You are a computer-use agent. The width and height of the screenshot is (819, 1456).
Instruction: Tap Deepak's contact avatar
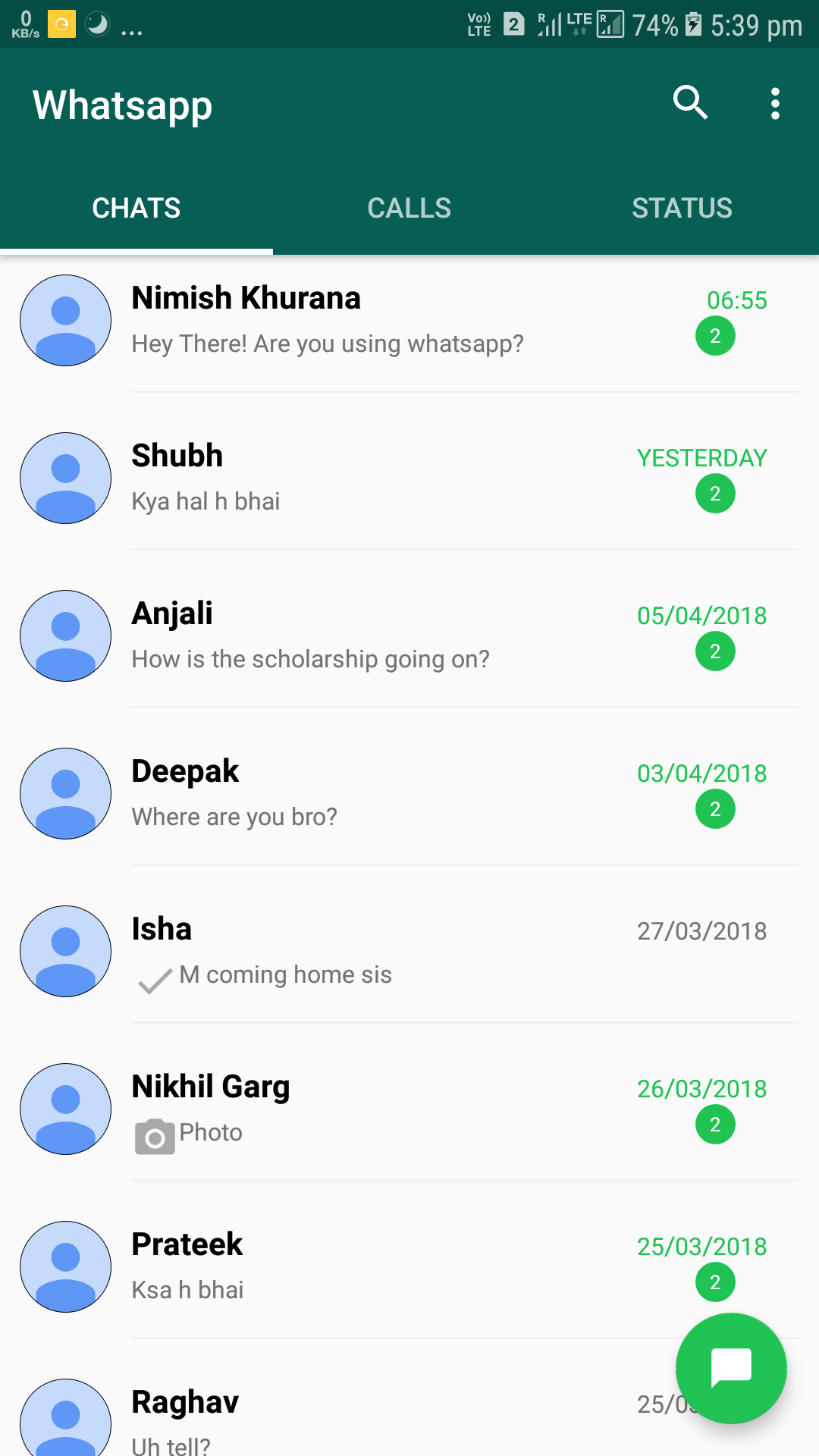(x=65, y=793)
